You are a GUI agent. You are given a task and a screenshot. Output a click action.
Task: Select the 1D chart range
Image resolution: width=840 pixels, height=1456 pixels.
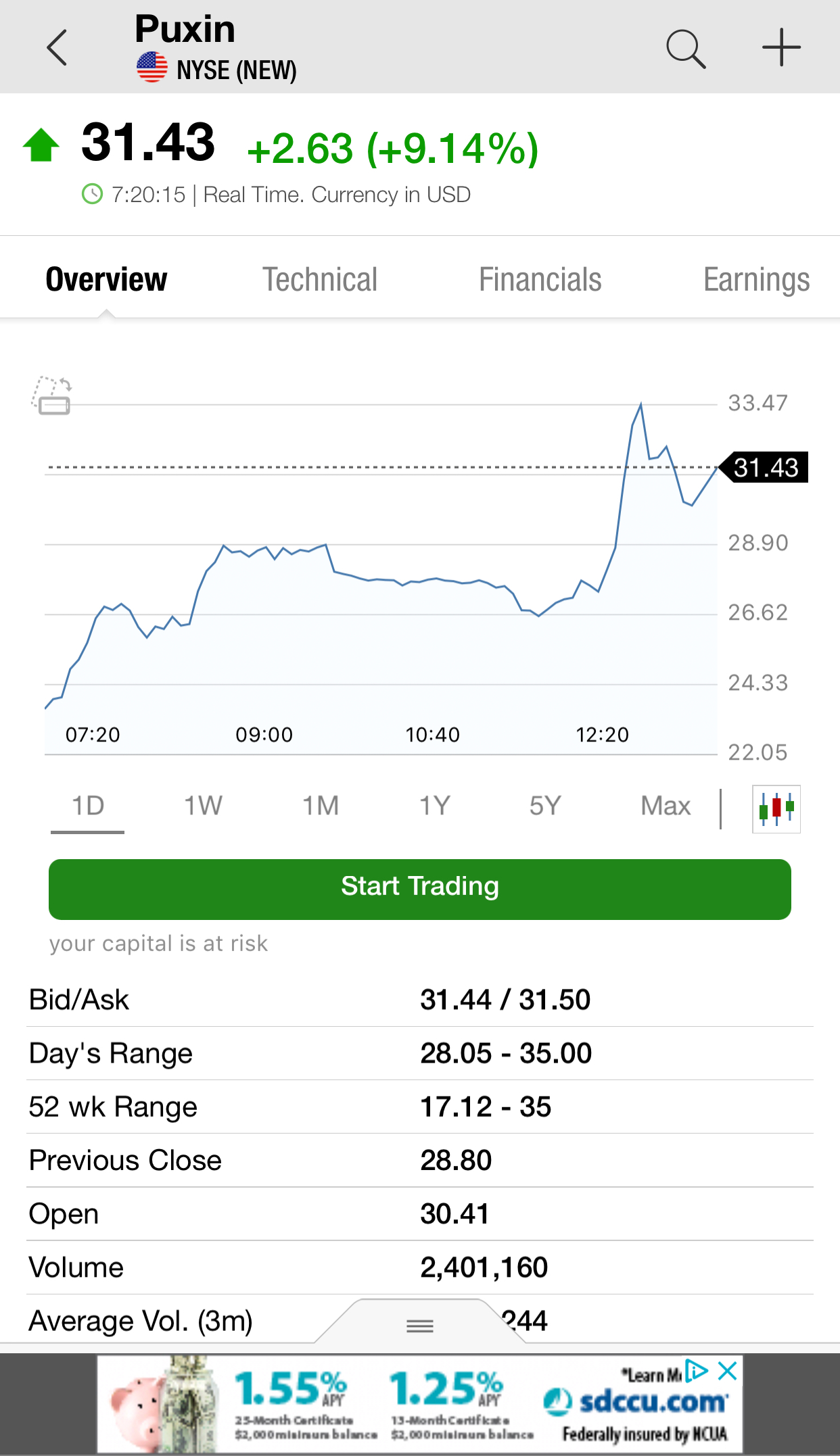[88, 806]
